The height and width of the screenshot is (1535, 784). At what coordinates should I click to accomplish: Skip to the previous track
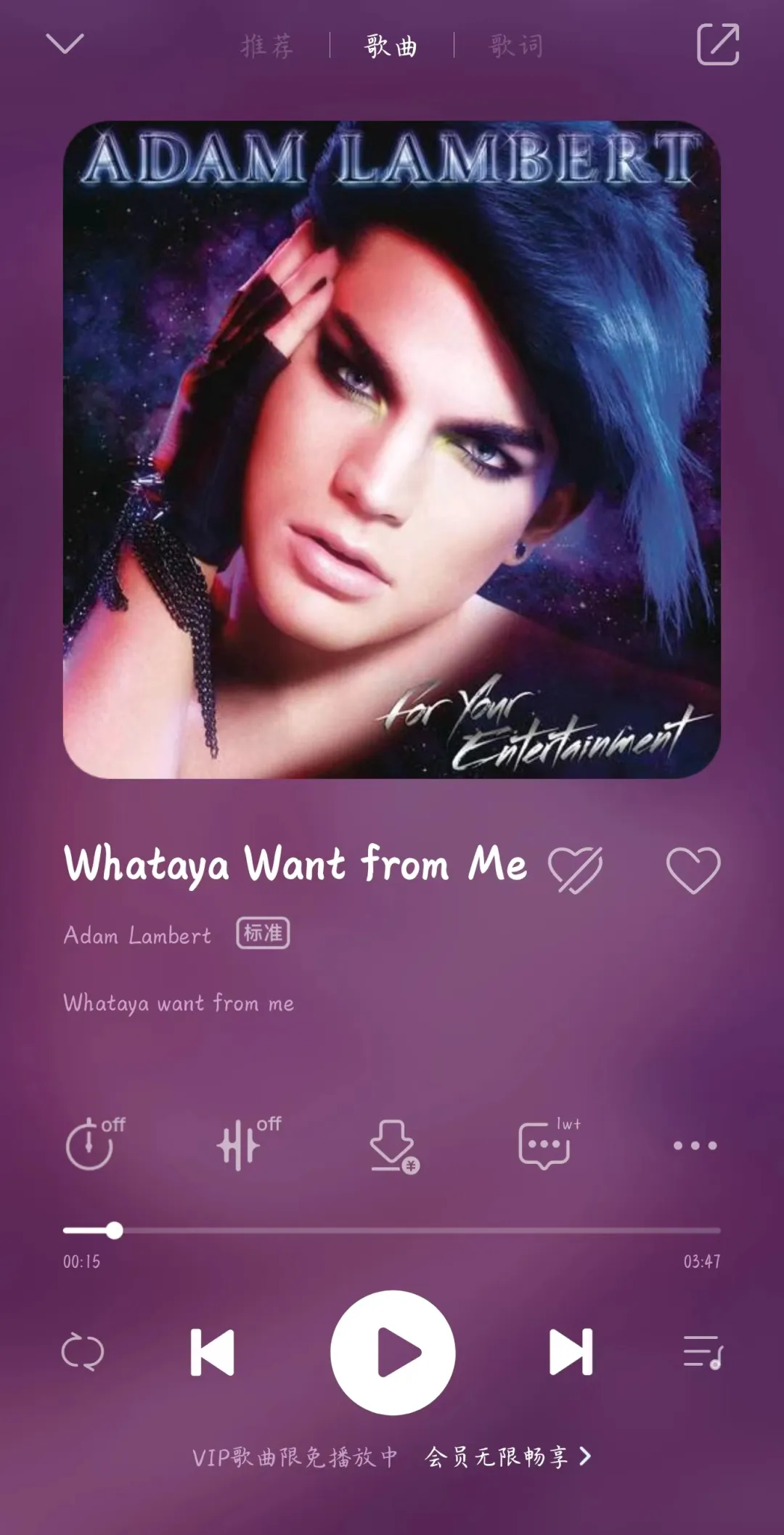pyautogui.click(x=212, y=1352)
